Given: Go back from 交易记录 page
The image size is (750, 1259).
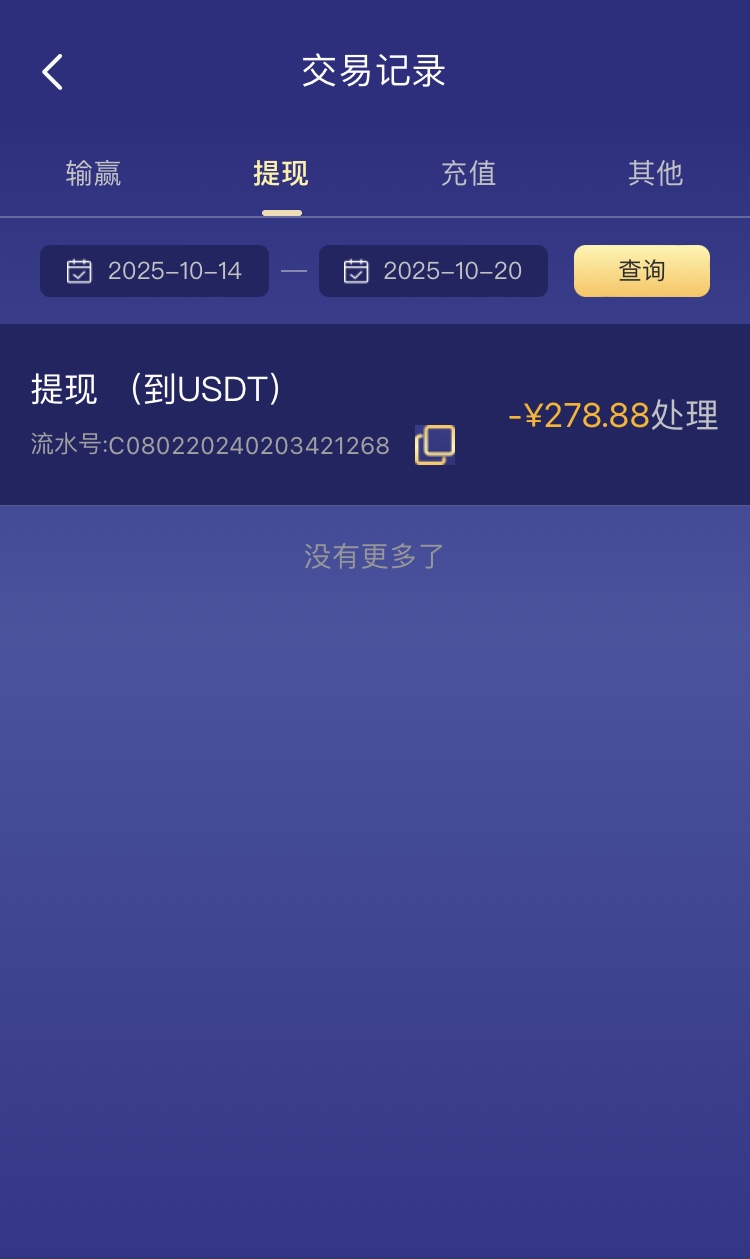Looking at the screenshot, I should [53, 72].
